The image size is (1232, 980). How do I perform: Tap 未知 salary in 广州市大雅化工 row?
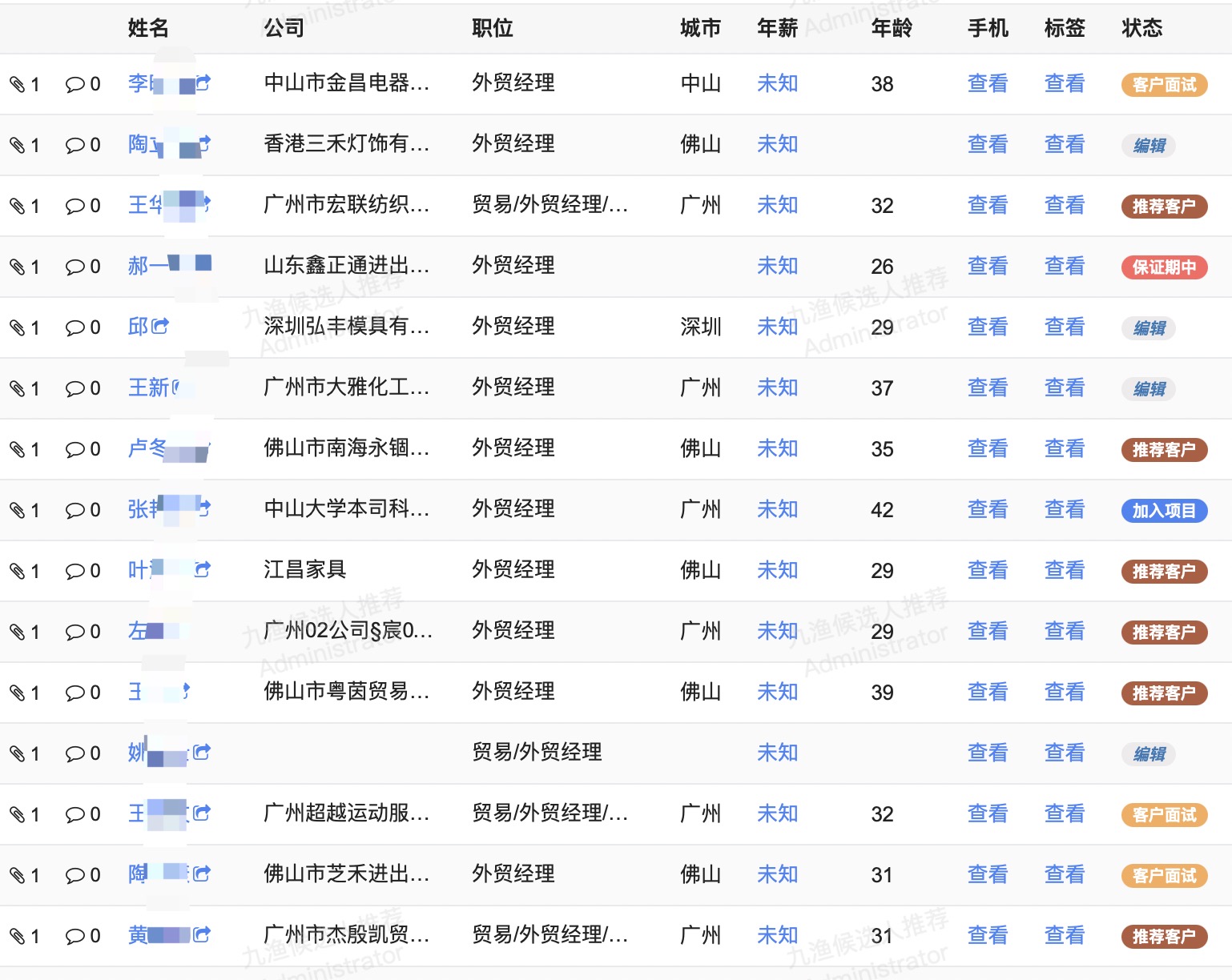(777, 388)
